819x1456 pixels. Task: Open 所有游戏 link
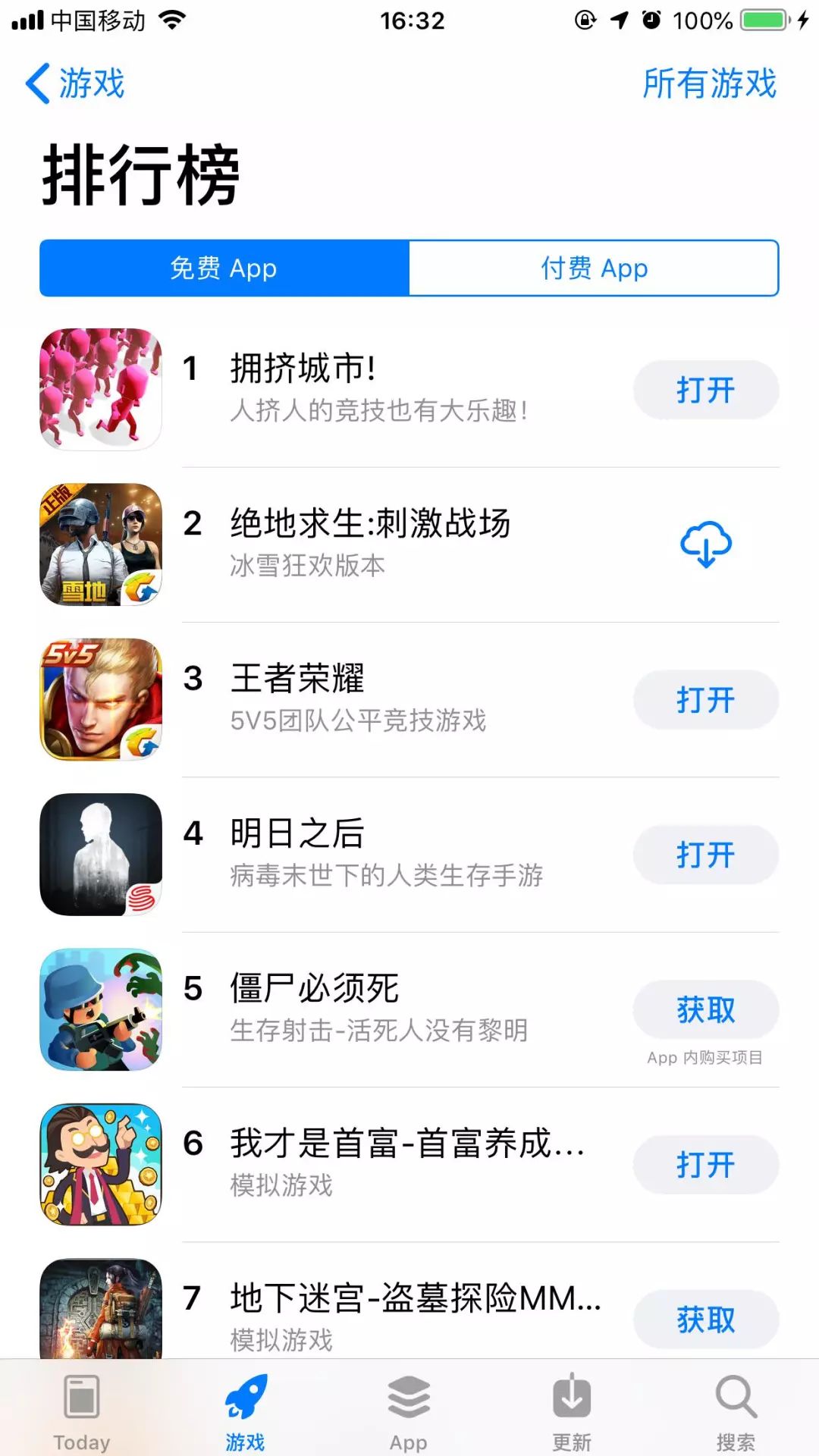[710, 83]
